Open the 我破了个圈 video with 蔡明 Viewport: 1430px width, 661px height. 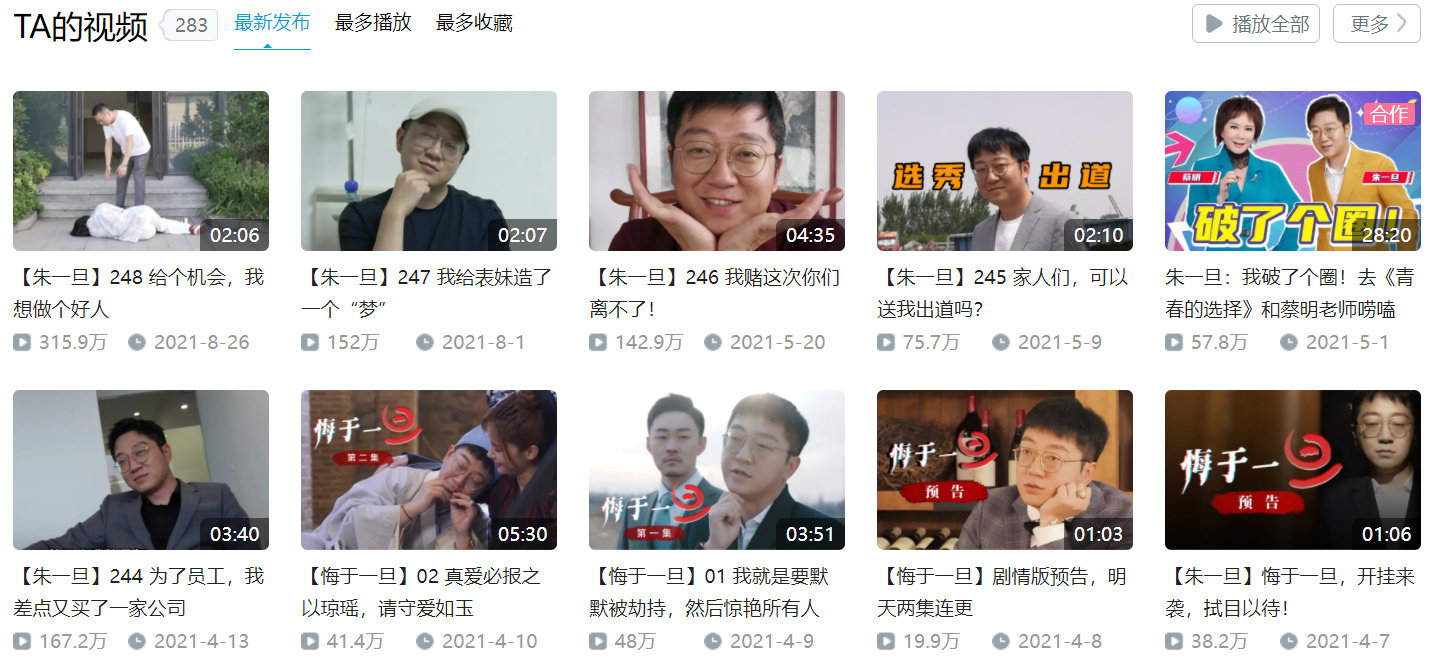pyautogui.click(x=1293, y=171)
